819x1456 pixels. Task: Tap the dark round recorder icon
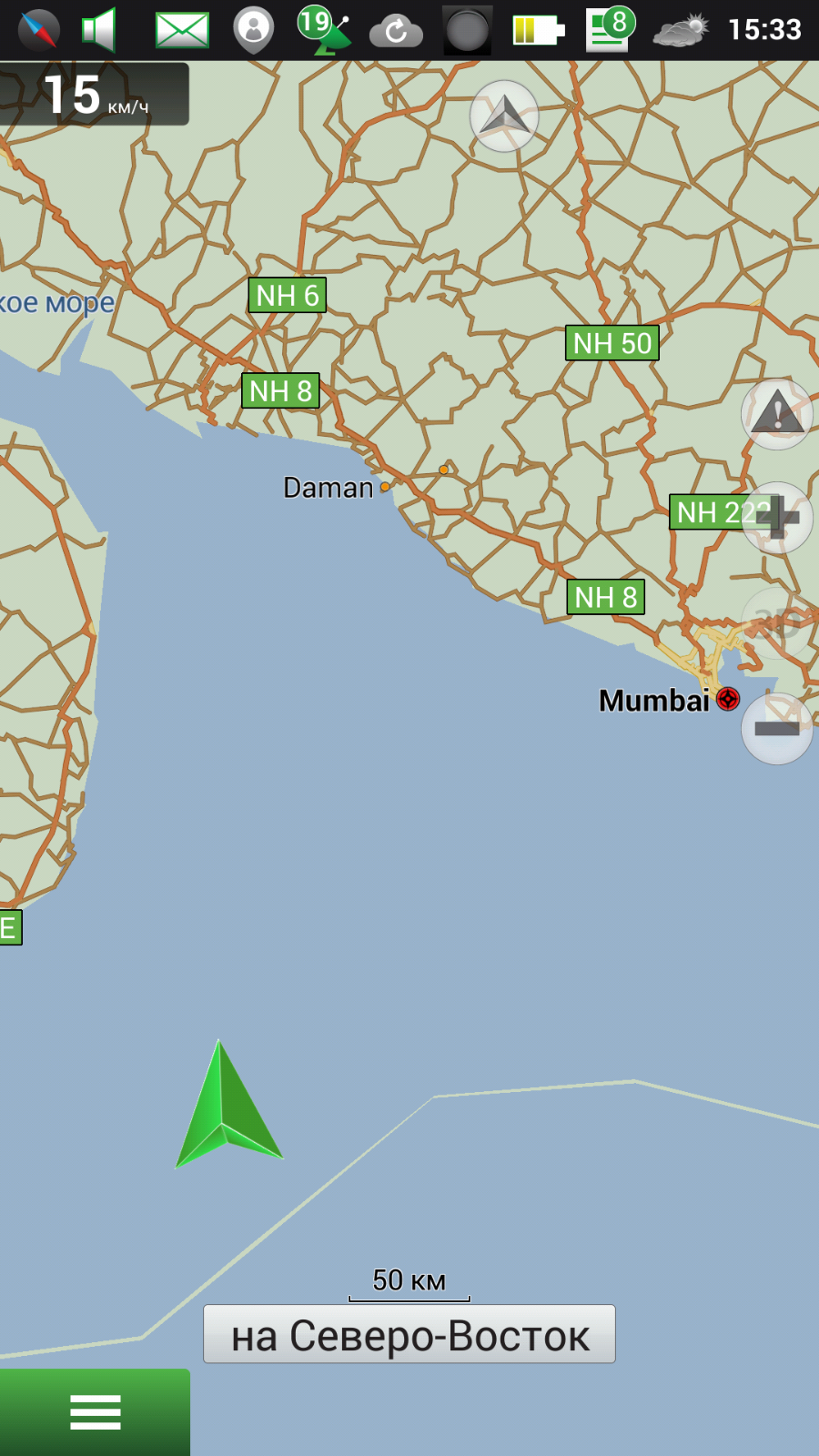click(x=467, y=30)
